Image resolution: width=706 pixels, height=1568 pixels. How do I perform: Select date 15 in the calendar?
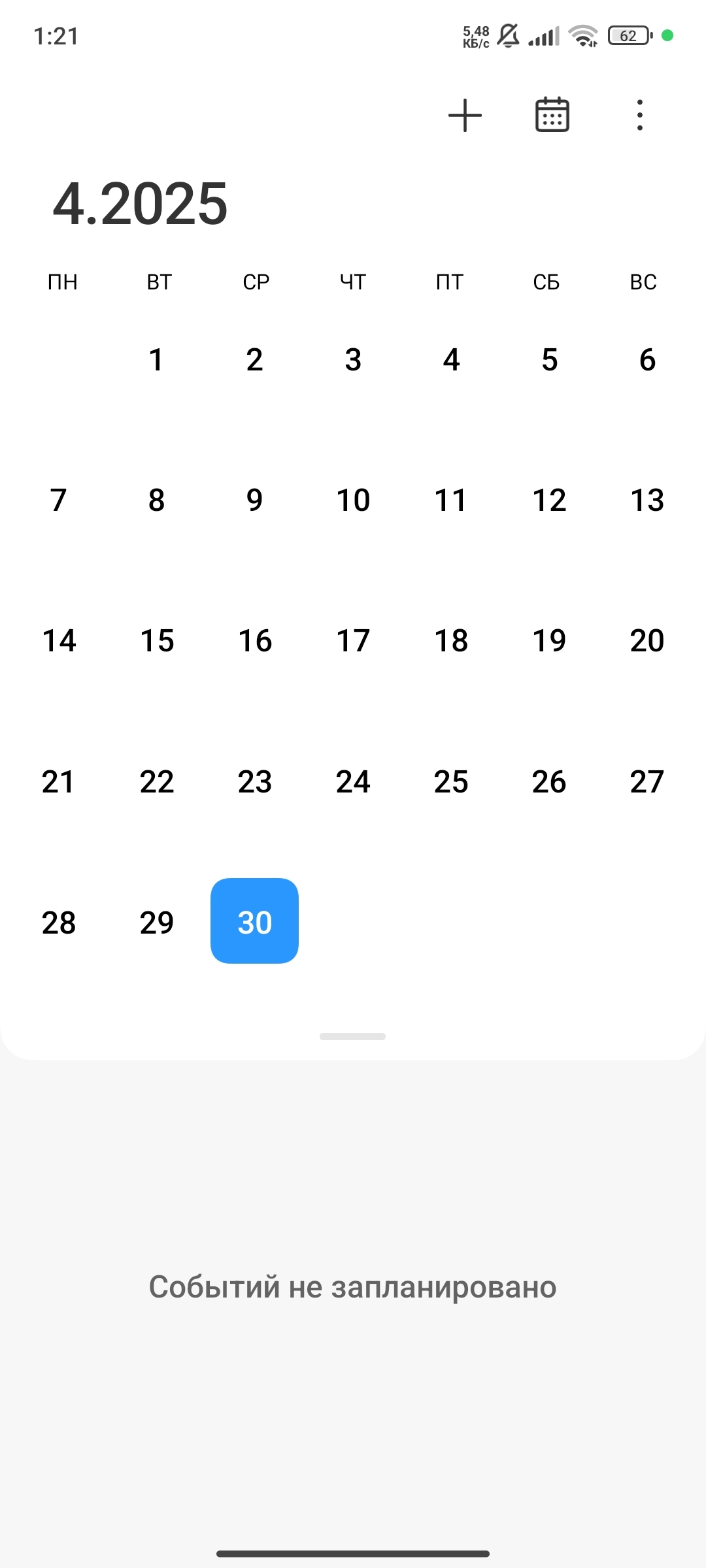point(157,641)
